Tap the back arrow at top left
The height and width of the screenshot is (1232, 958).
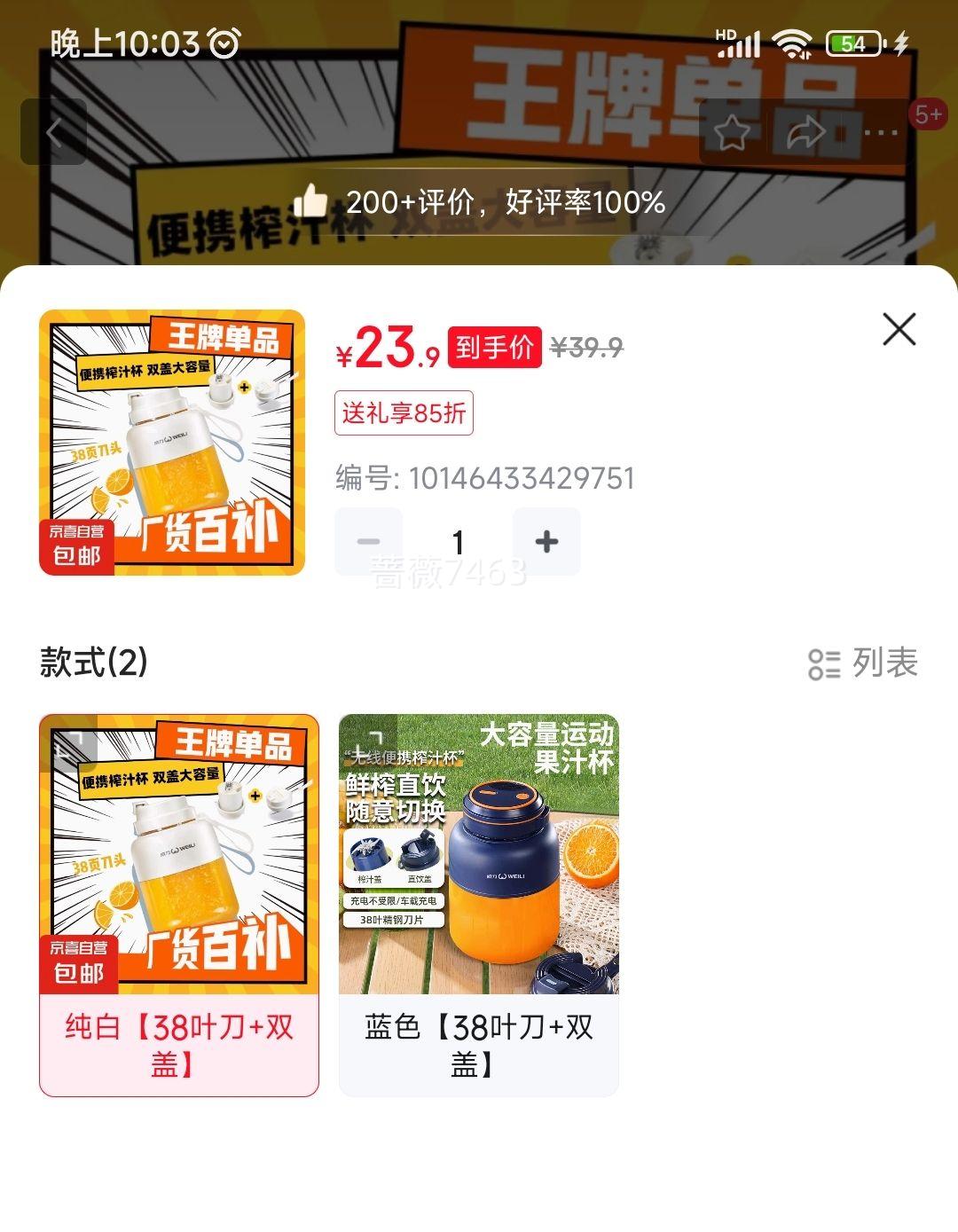53,133
